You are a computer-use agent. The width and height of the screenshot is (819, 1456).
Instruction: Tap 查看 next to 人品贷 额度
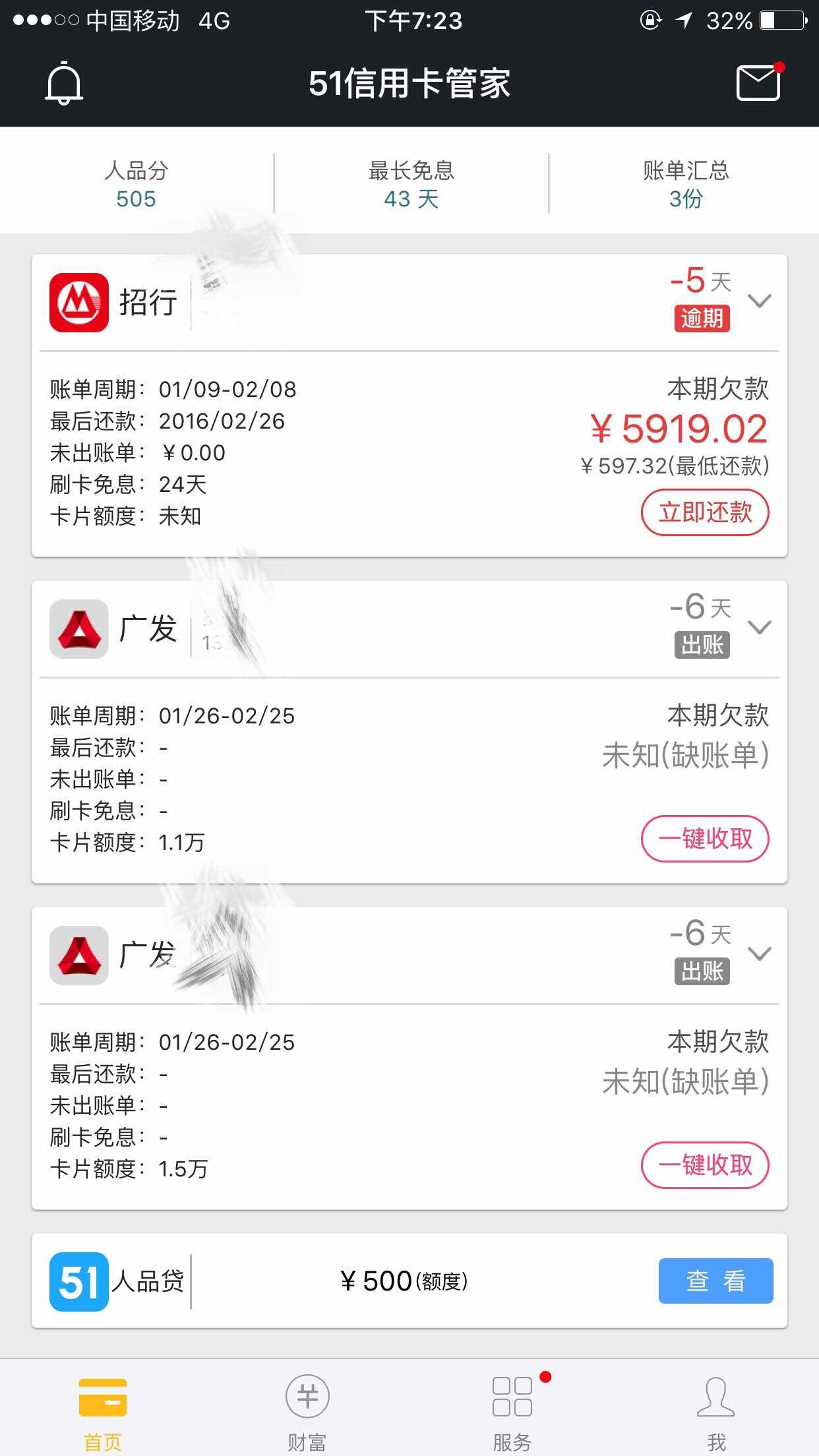tap(716, 1280)
